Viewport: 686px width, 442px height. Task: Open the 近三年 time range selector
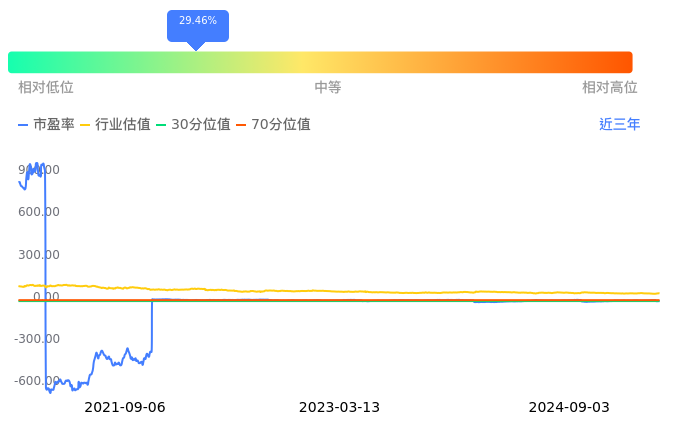pos(619,124)
